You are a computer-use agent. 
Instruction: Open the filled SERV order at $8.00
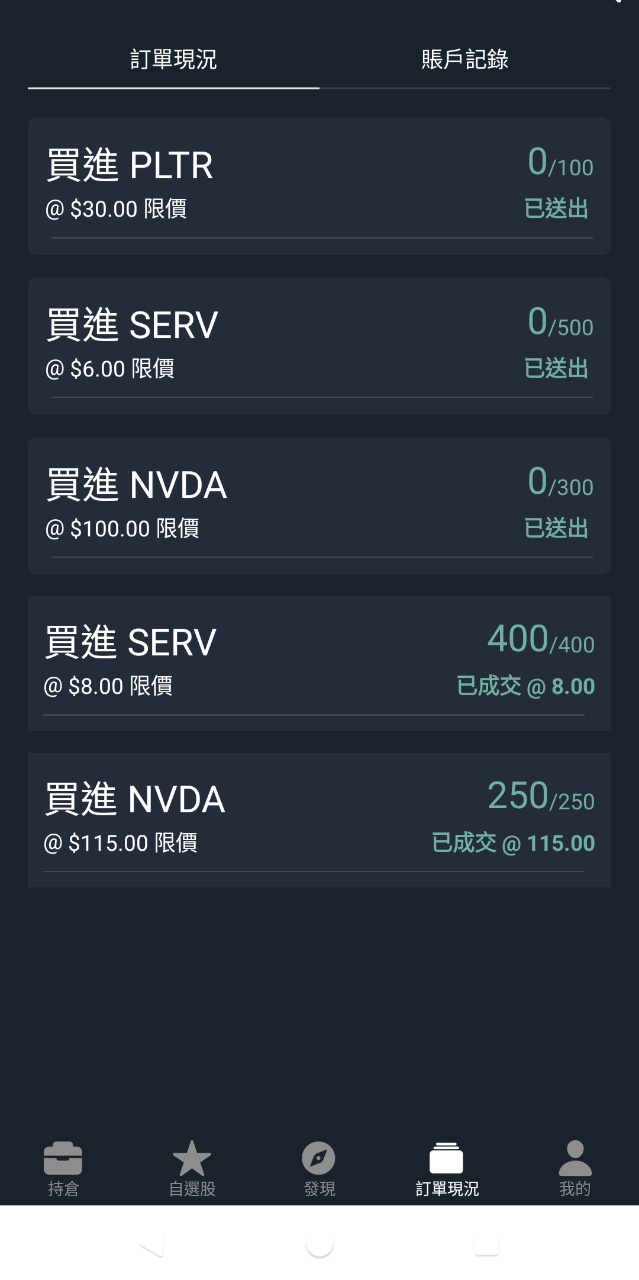(x=319, y=664)
